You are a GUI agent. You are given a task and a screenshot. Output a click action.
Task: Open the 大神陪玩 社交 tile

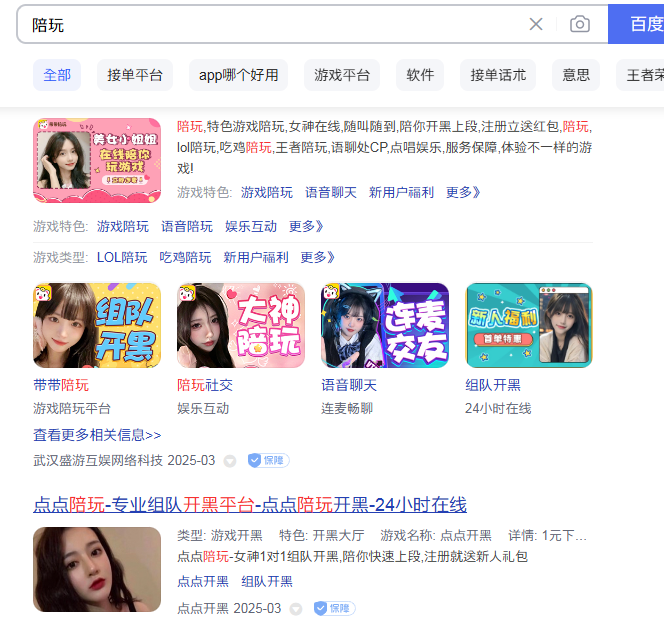tap(241, 326)
